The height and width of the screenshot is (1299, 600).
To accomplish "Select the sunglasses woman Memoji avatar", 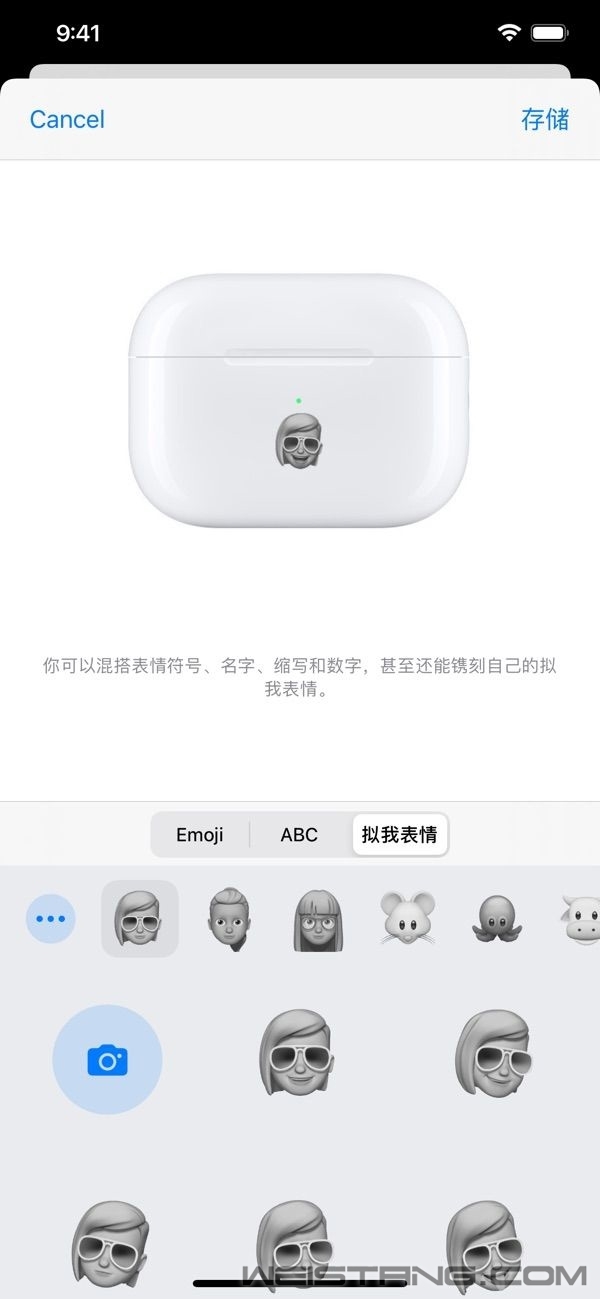I will click(x=140, y=919).
